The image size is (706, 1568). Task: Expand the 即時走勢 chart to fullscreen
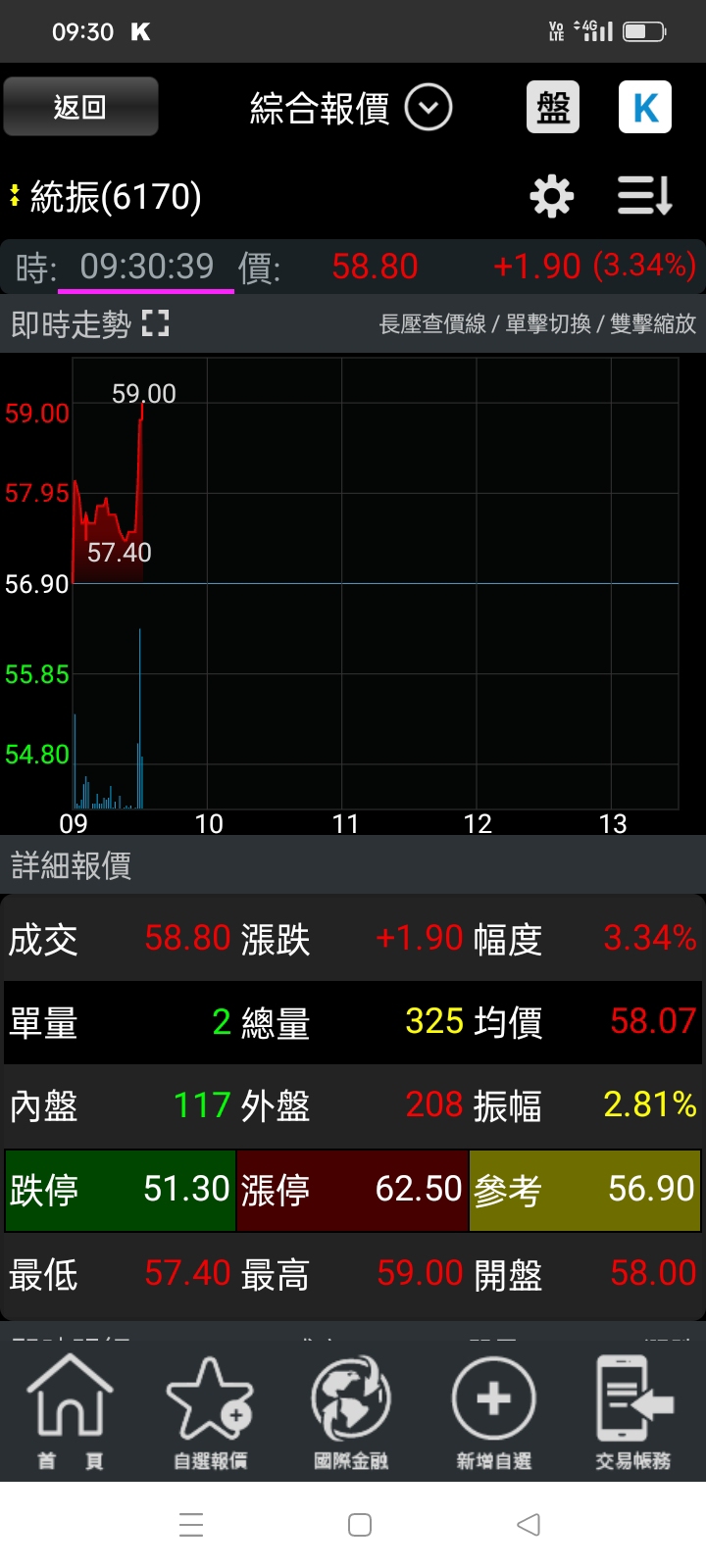point(155,323)
